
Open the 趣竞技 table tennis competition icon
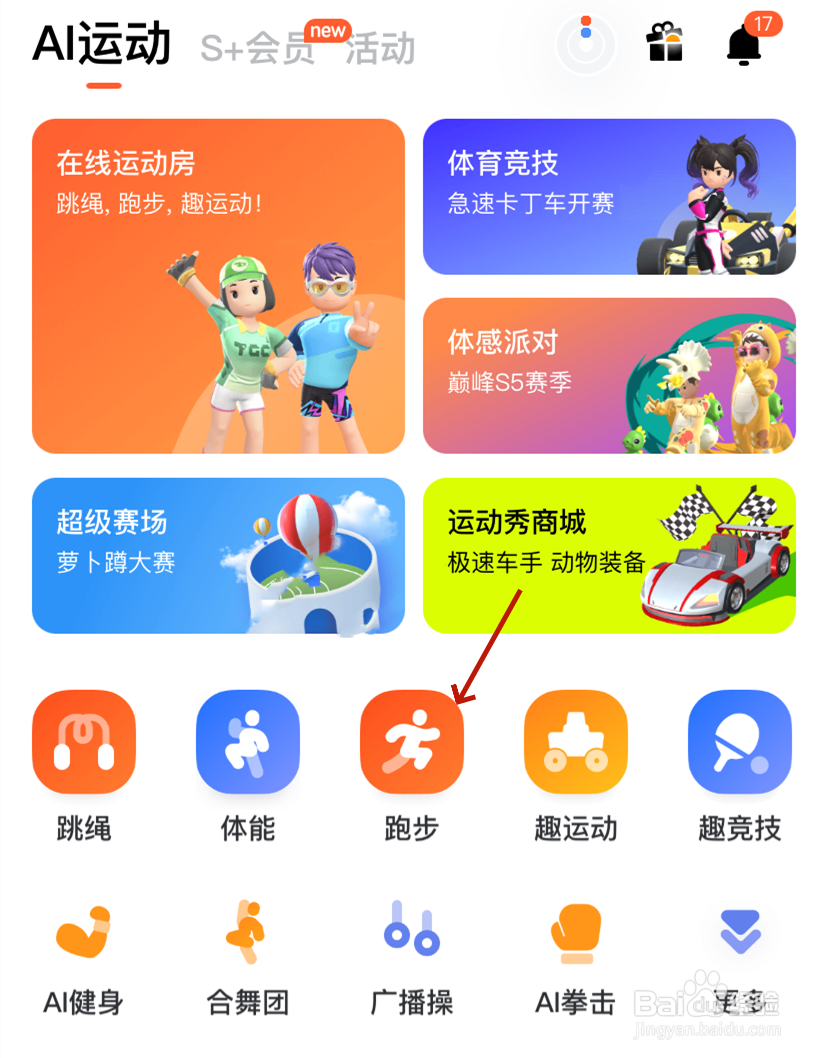tap(740, 742)
